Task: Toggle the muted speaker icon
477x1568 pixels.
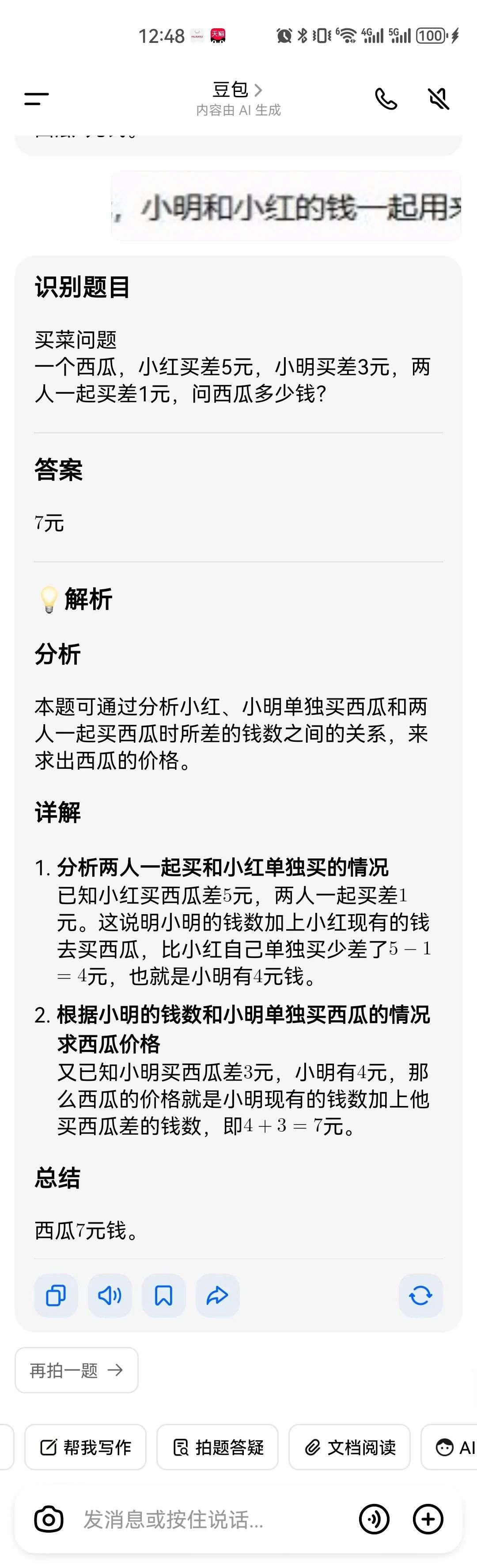Action: click(x=438, y=99)
